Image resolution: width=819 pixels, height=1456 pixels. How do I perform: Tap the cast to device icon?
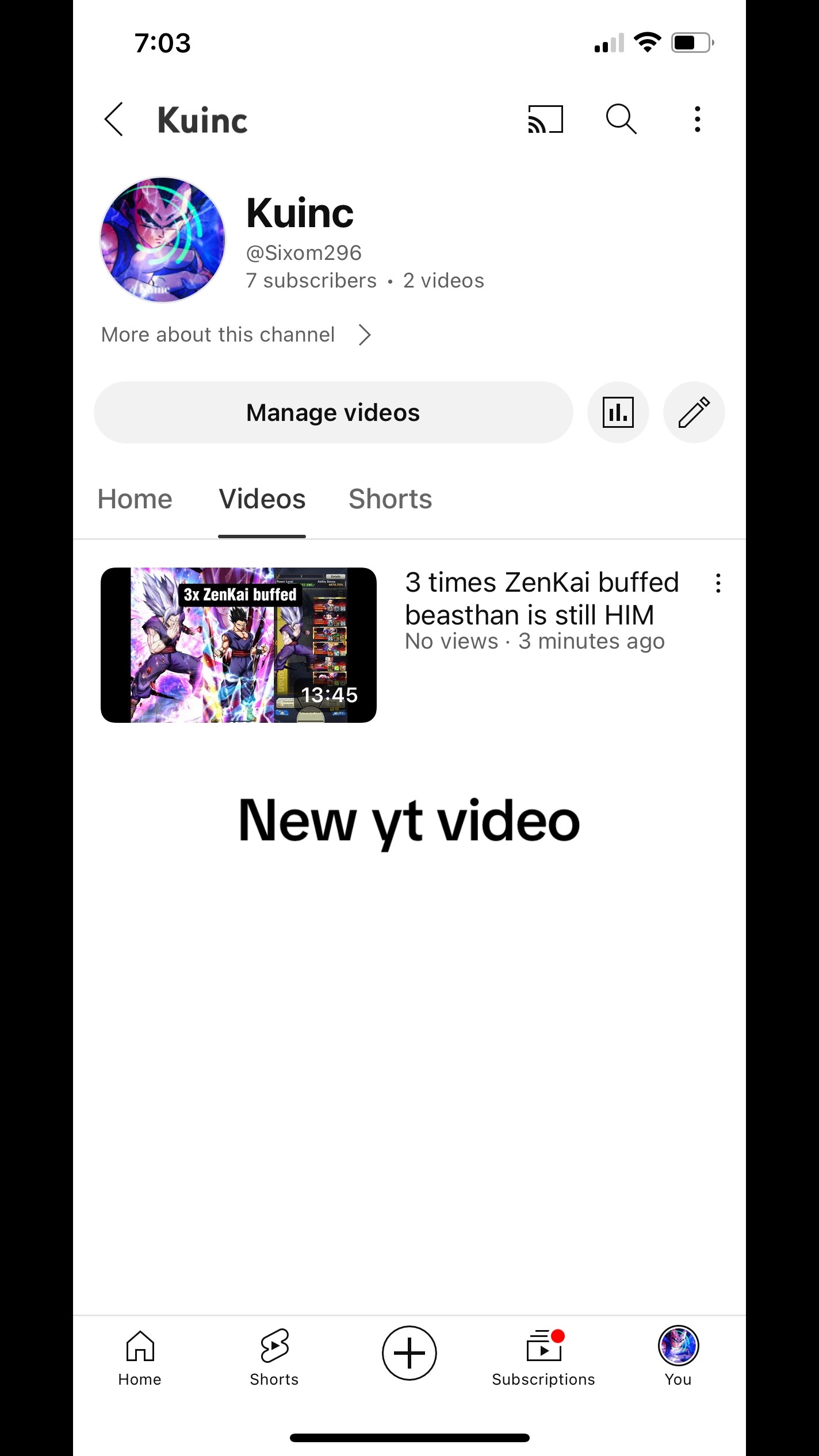point(545,119)
